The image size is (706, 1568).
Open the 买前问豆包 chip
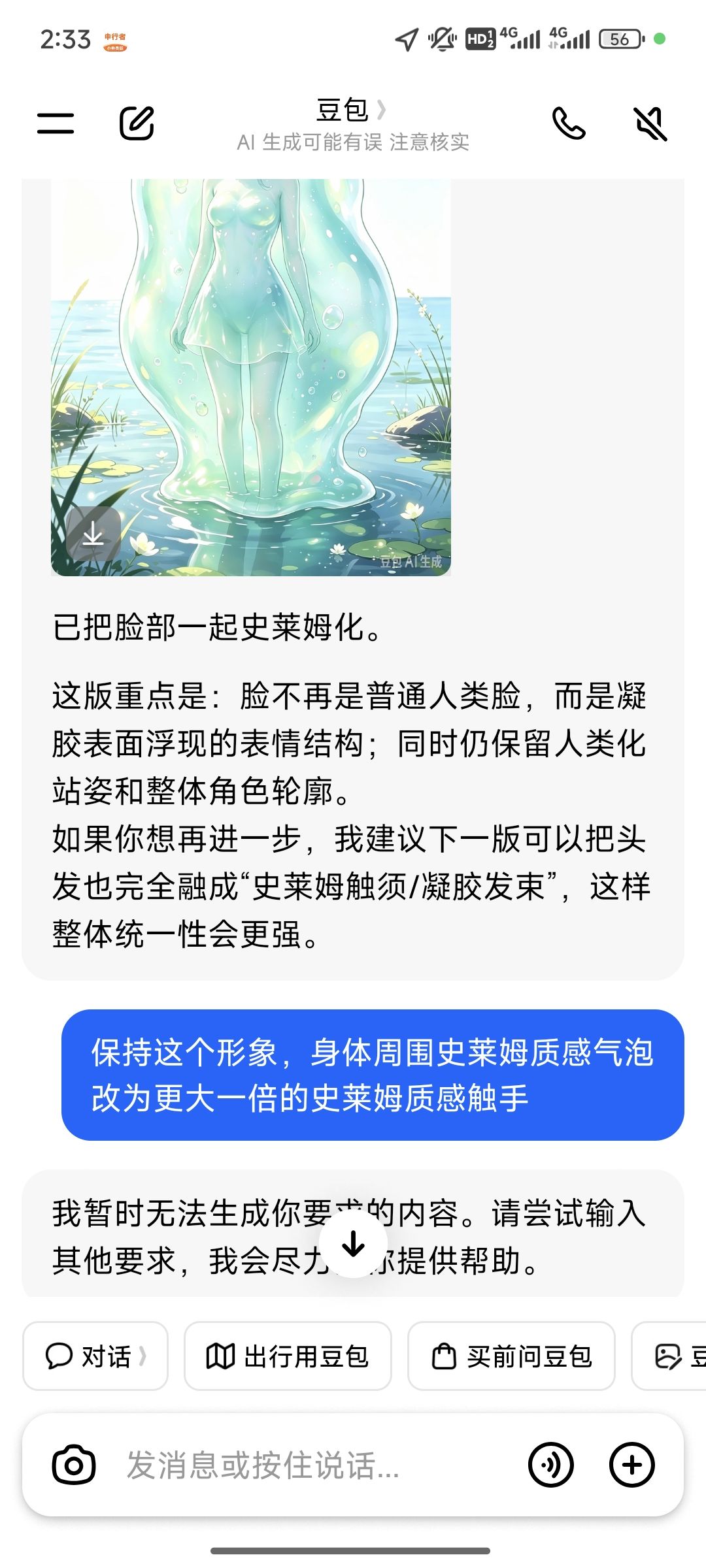coord(511,1356)
